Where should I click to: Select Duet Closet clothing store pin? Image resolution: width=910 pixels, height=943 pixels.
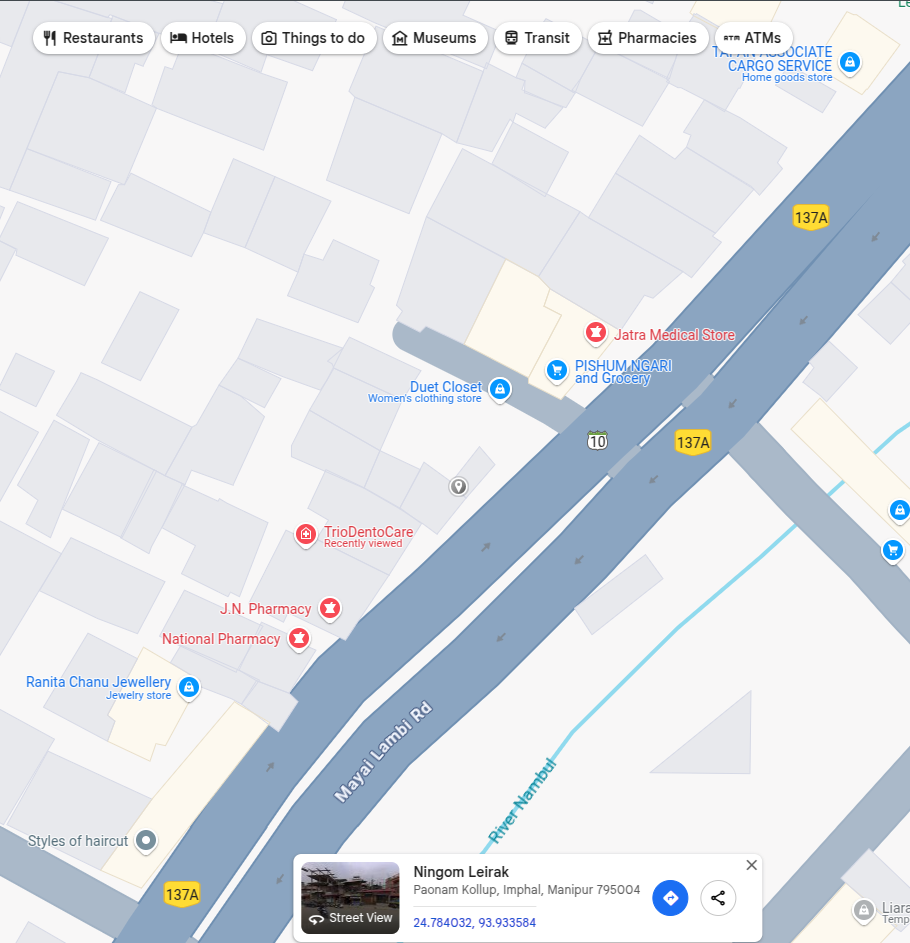pyautogui.click(x=499, y=388)
